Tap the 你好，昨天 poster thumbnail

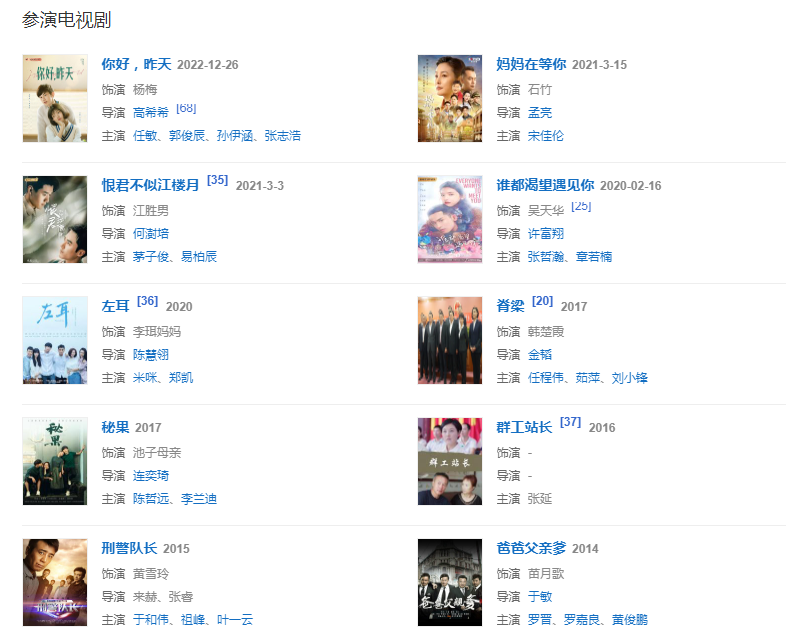pos(55,98)
